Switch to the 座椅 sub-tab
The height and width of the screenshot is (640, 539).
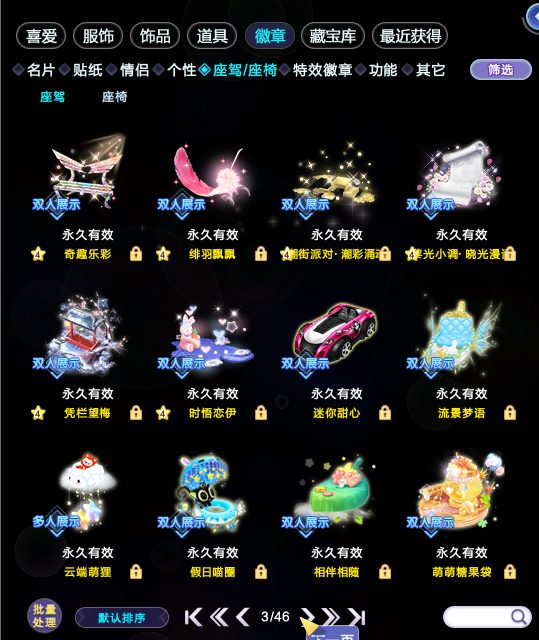tap(115, 97)
